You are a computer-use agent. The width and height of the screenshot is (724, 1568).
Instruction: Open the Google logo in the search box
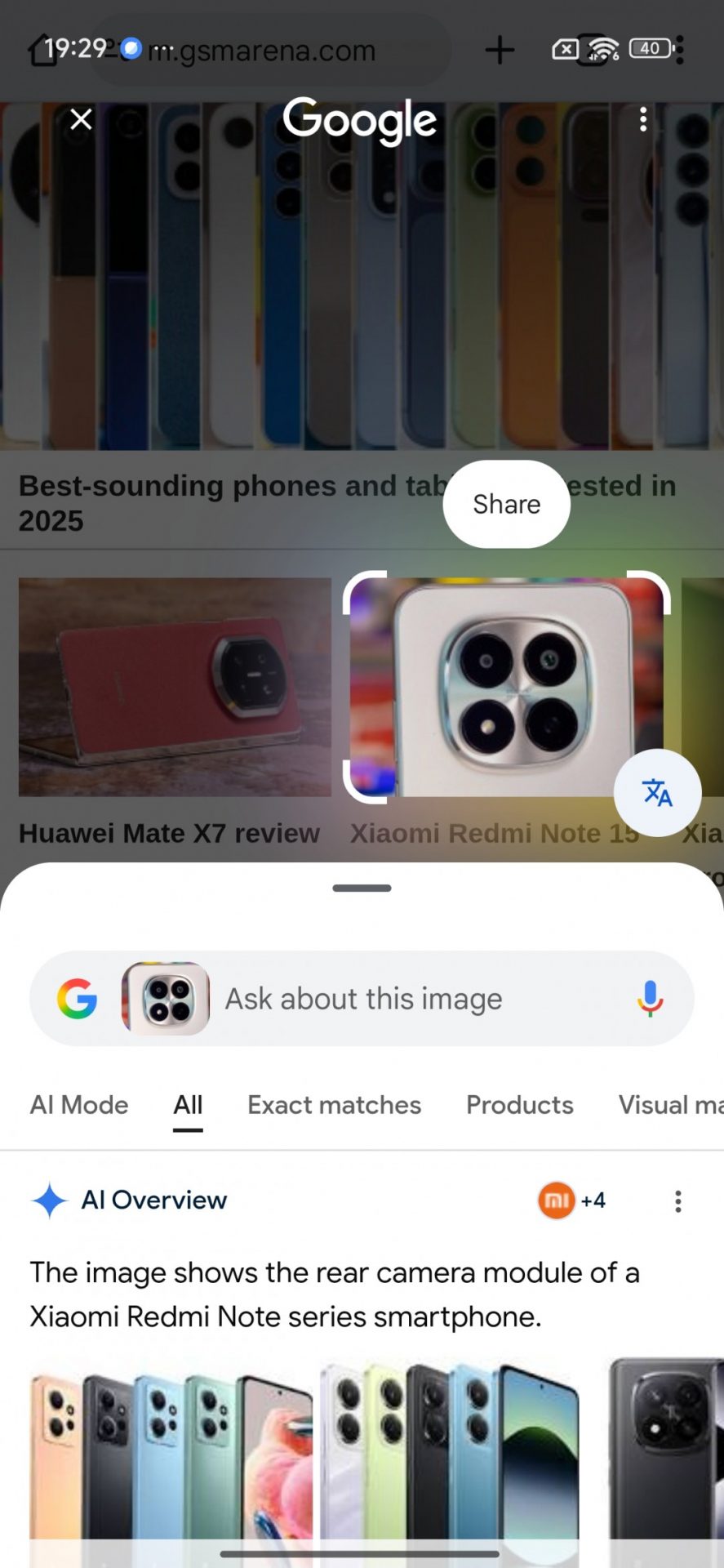(x=77, y=999)
